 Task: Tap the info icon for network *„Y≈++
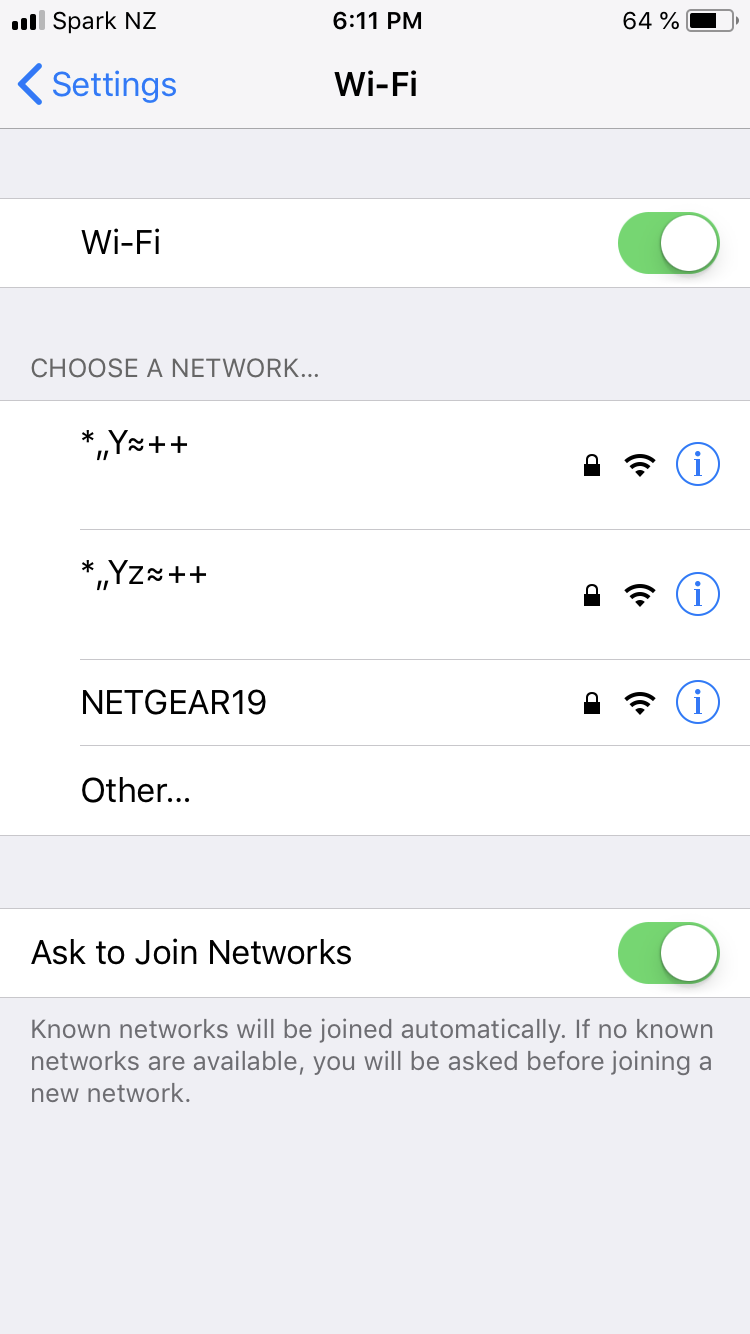point(697,463)
